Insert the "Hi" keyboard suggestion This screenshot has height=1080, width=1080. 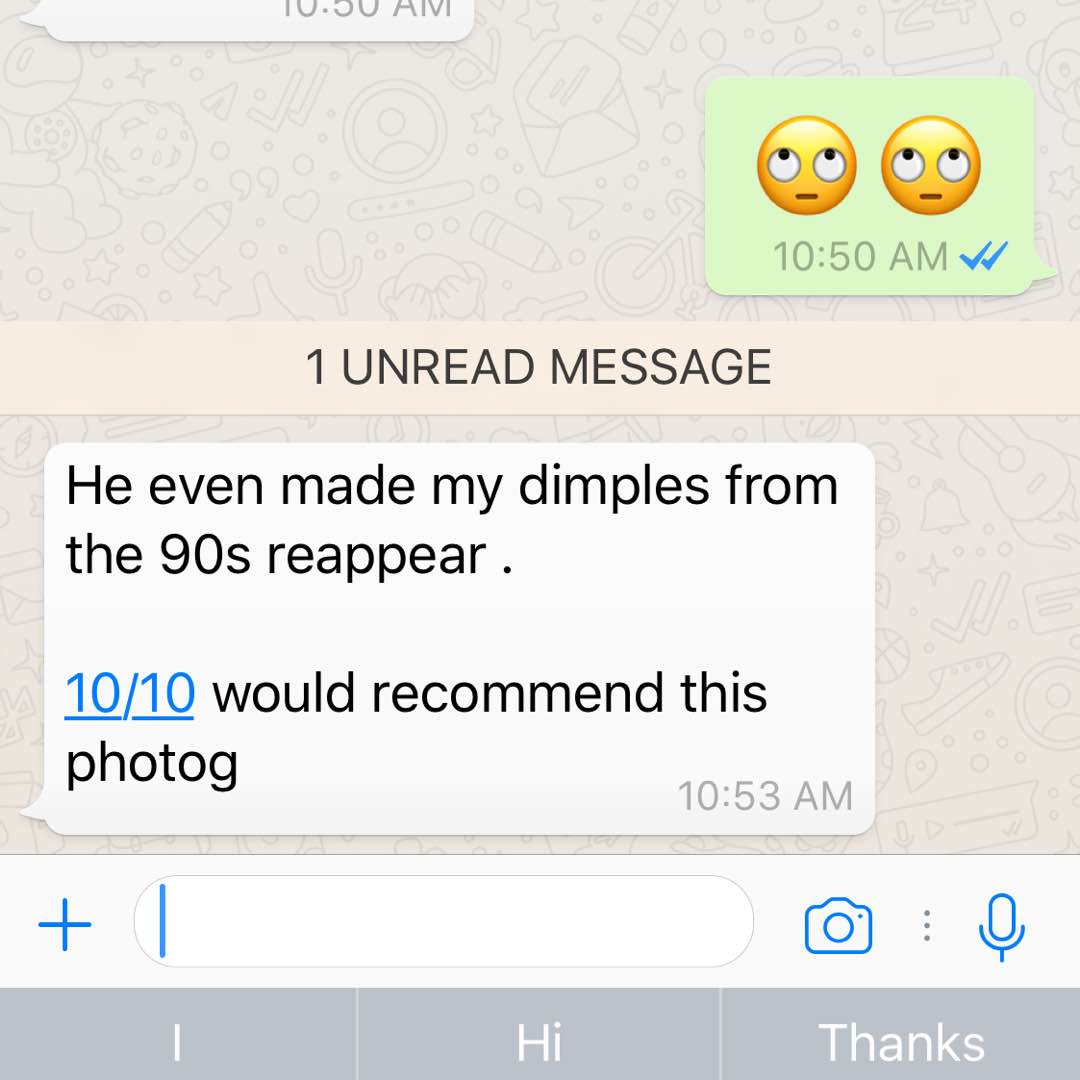click(538, 1043)
